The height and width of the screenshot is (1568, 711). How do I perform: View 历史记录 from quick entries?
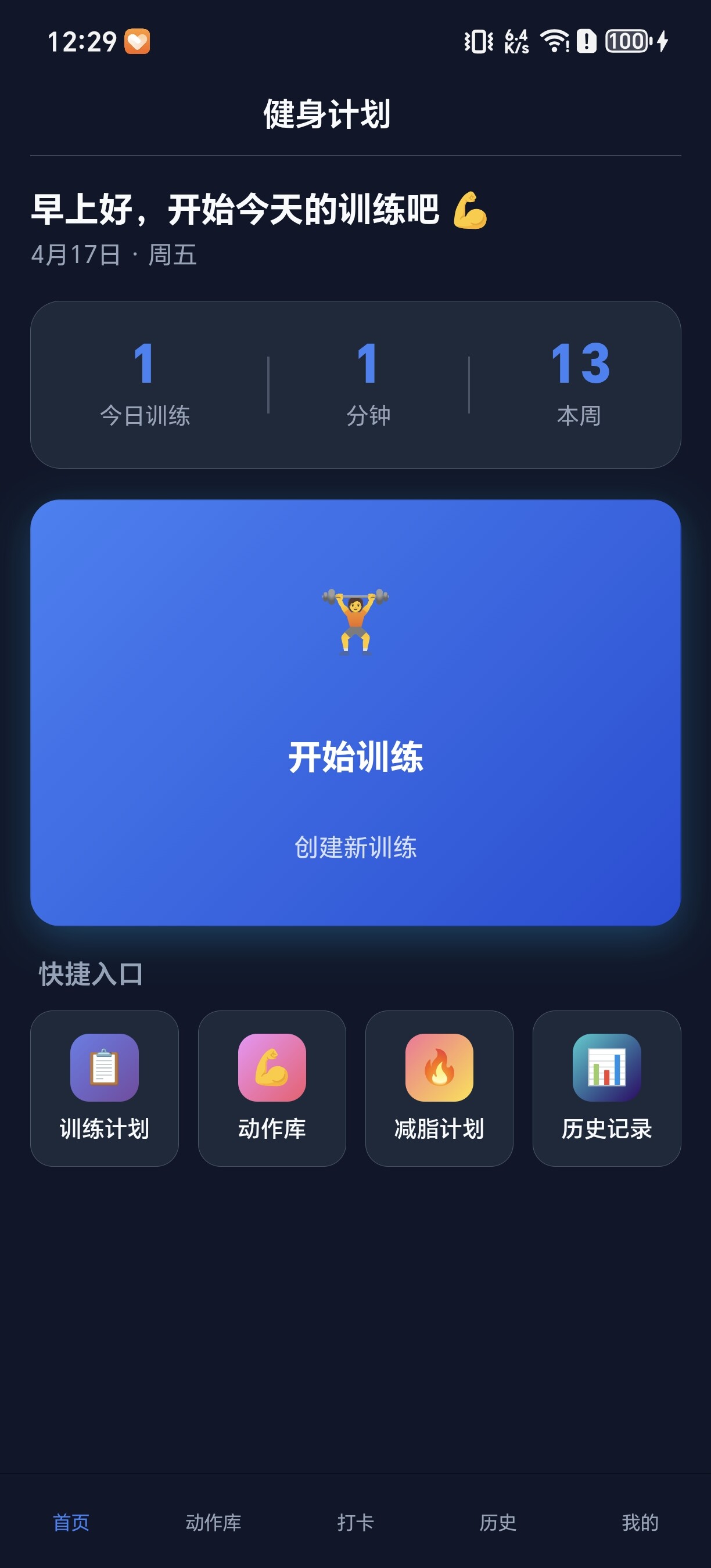(x=606, y=1088)
